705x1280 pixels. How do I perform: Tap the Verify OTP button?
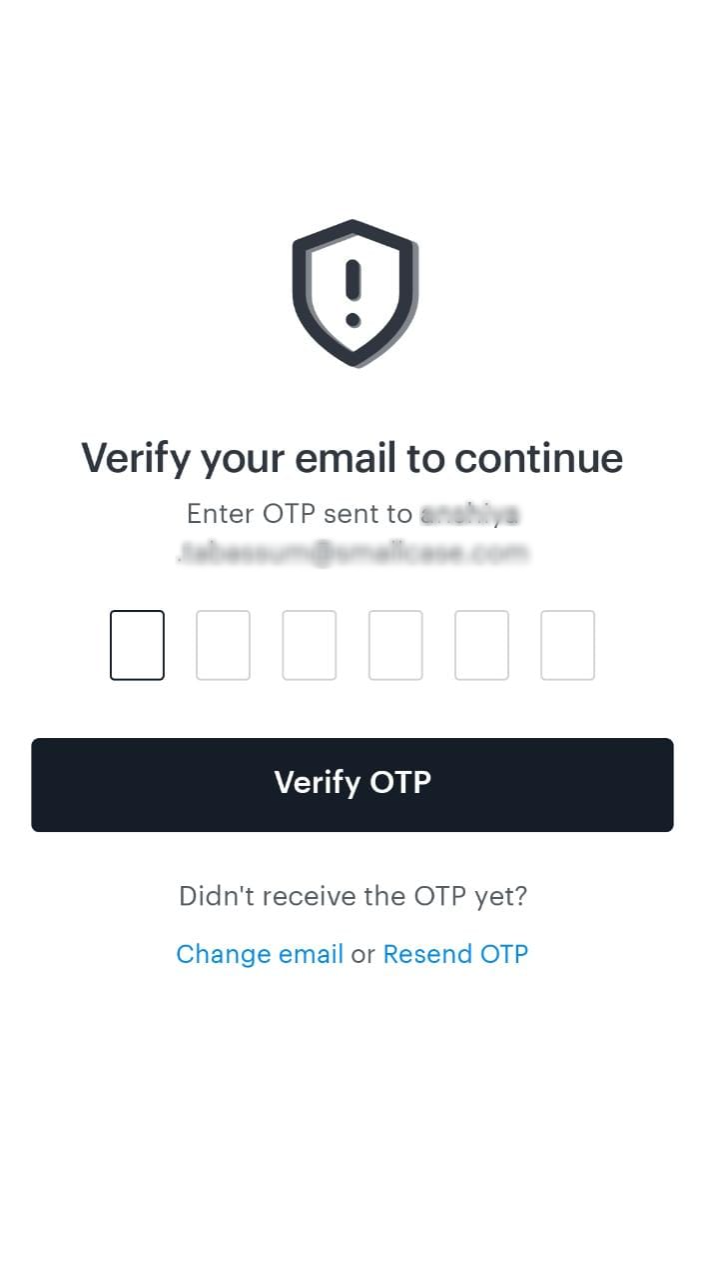352,785
